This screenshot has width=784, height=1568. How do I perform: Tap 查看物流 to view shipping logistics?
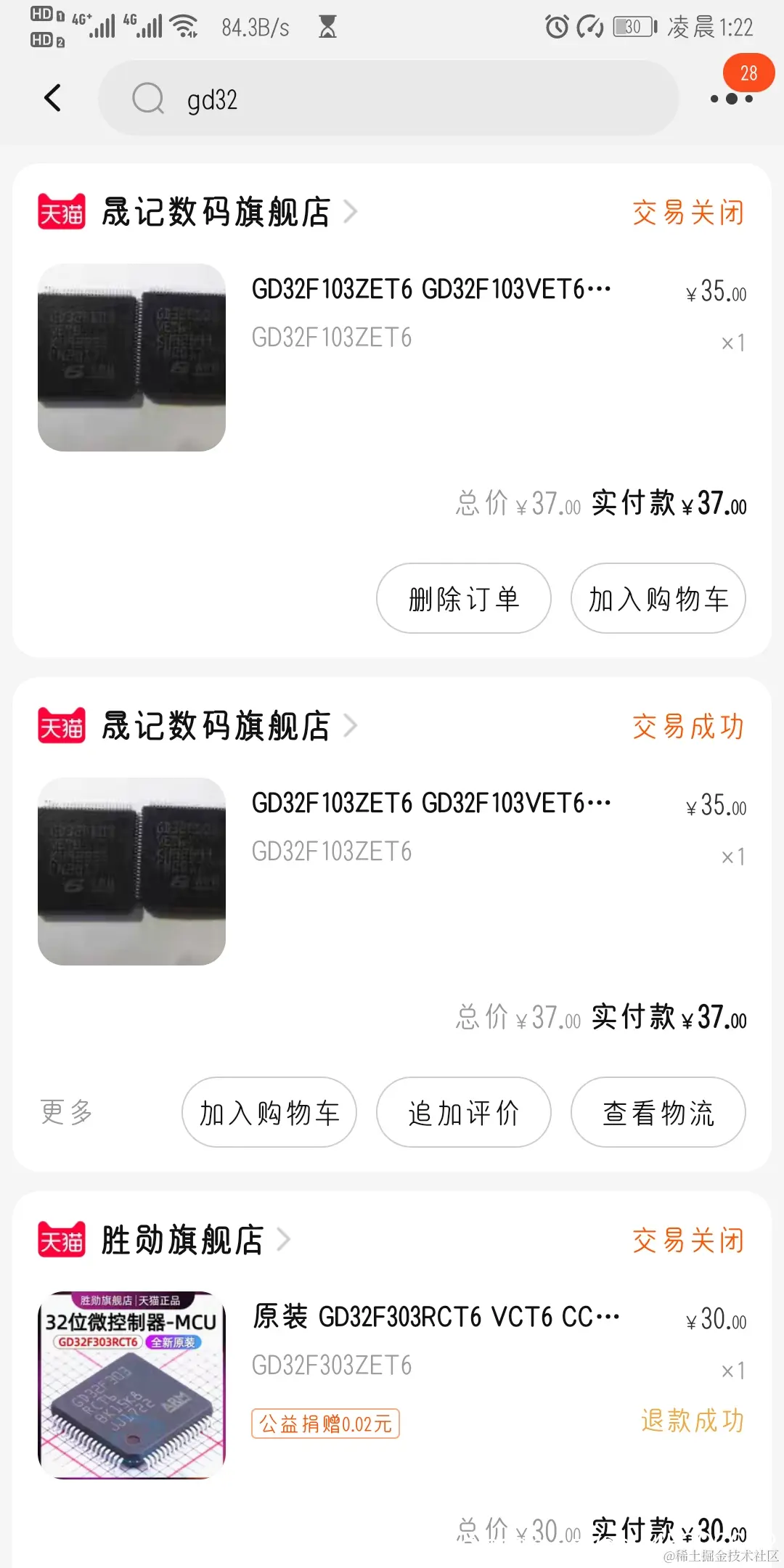coord(657,1112)
